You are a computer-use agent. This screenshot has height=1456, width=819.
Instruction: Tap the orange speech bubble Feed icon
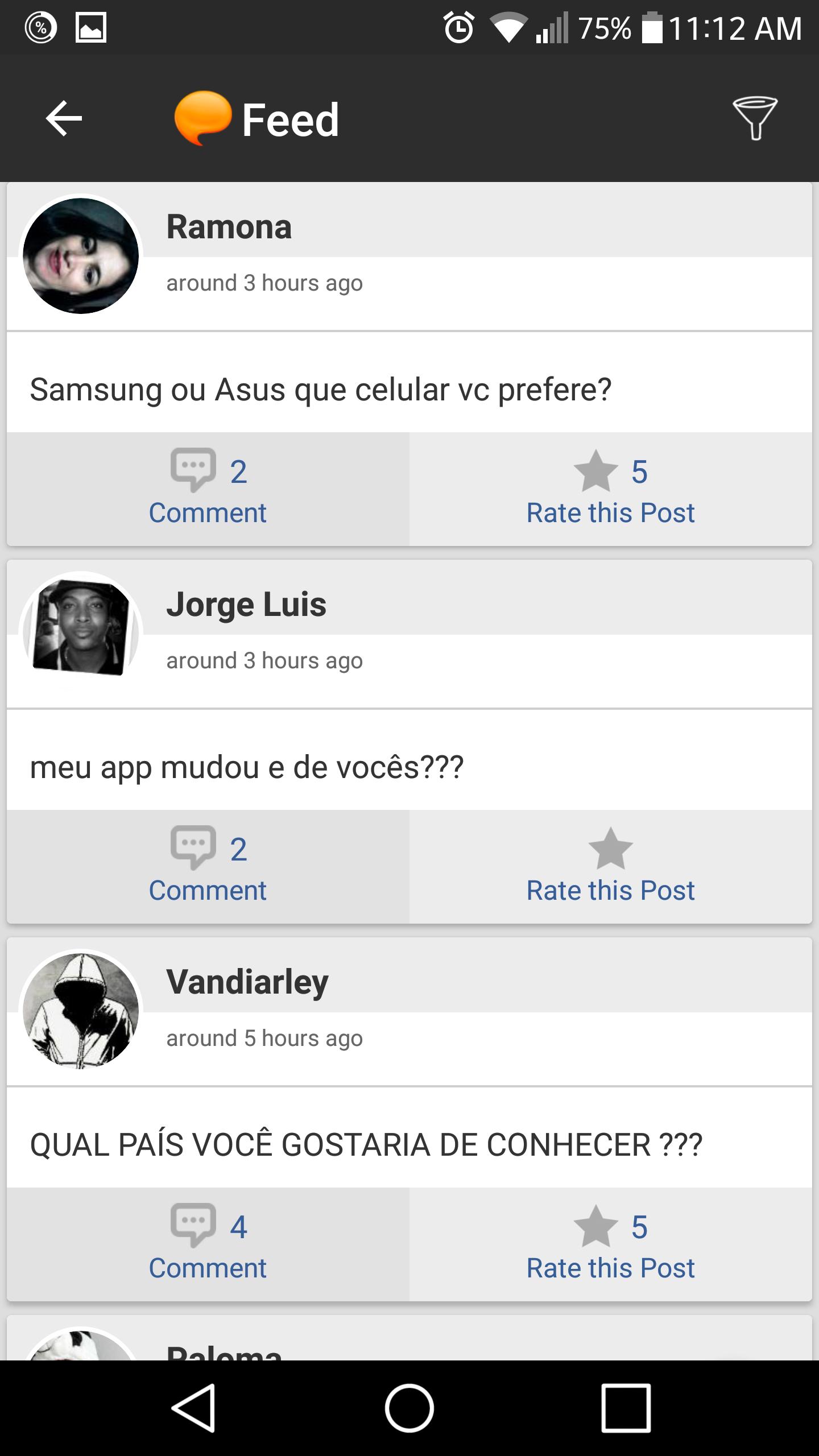click(x=202, y=118)
